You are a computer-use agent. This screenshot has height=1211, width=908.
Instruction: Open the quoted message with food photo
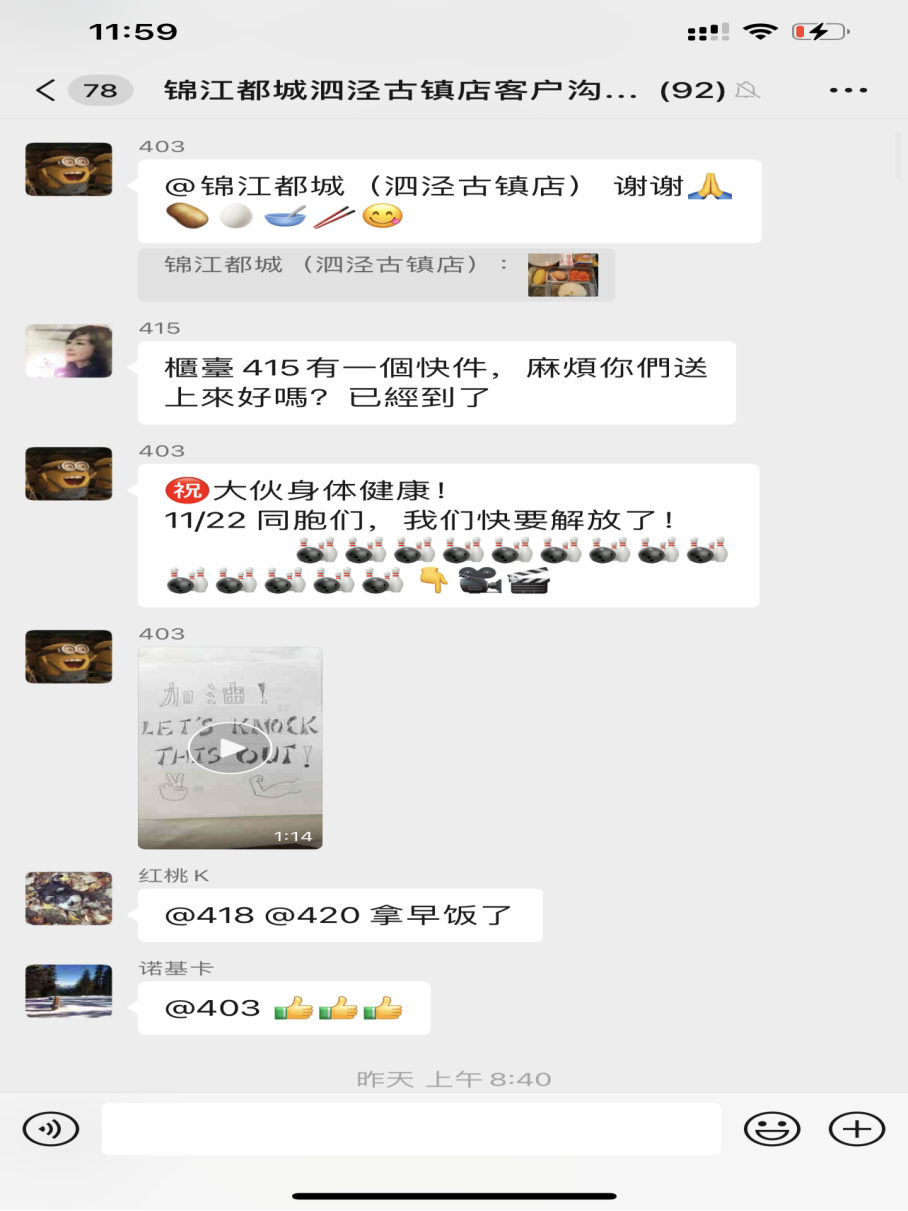(376, 275)
